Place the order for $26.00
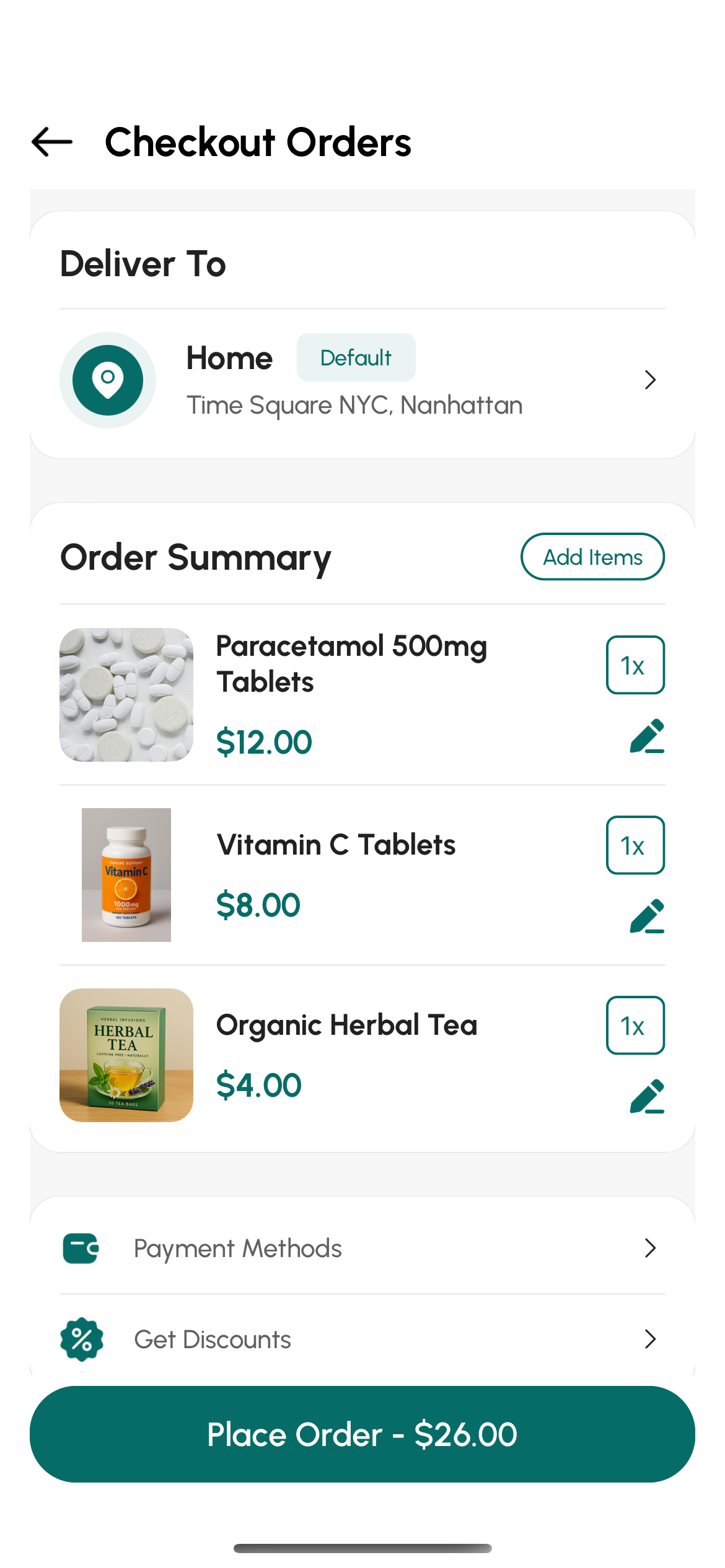The width and height of the screenshot is (725, 1568). 362,1434
